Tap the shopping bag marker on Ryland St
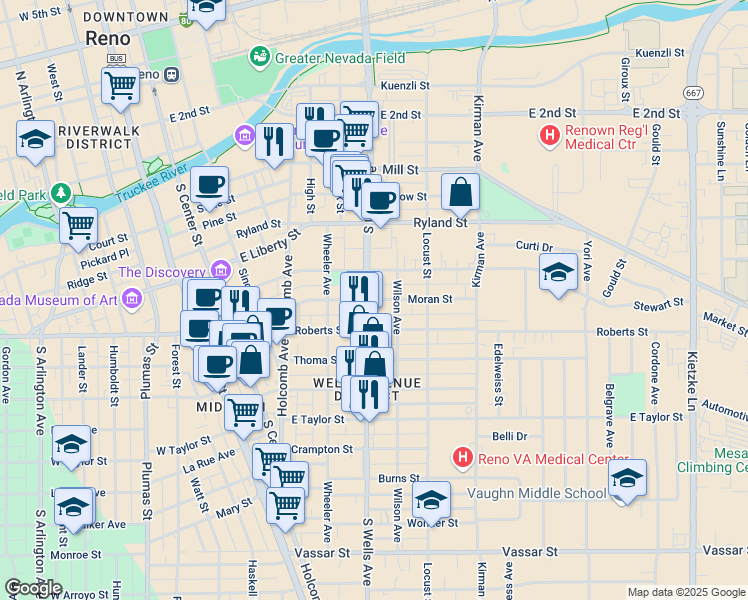The width and height of the screenshot is (748, 600). point(460,192)
